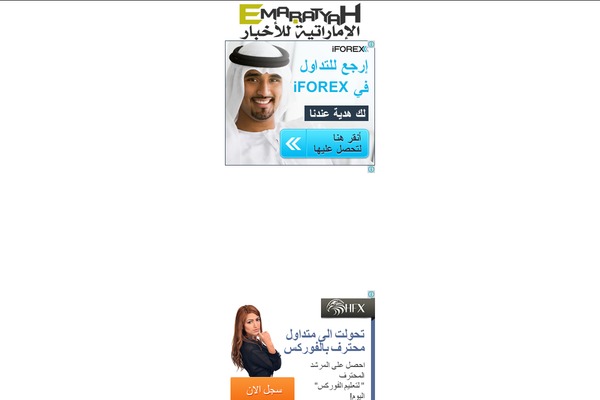Tap the orange 'سجل الآن' register button

pos(262,388)
